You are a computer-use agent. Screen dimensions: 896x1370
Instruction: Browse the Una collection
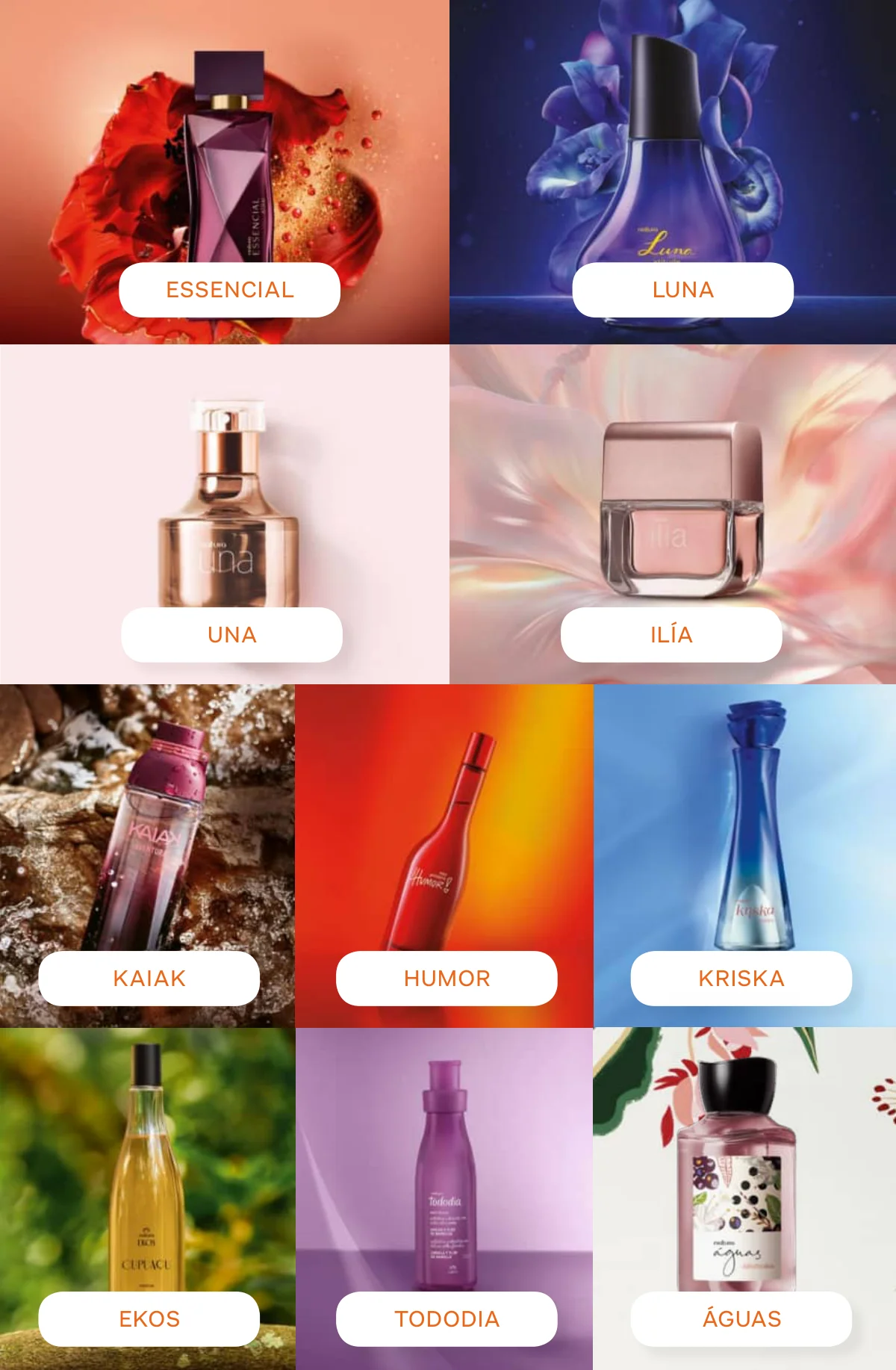pos(231,635)
